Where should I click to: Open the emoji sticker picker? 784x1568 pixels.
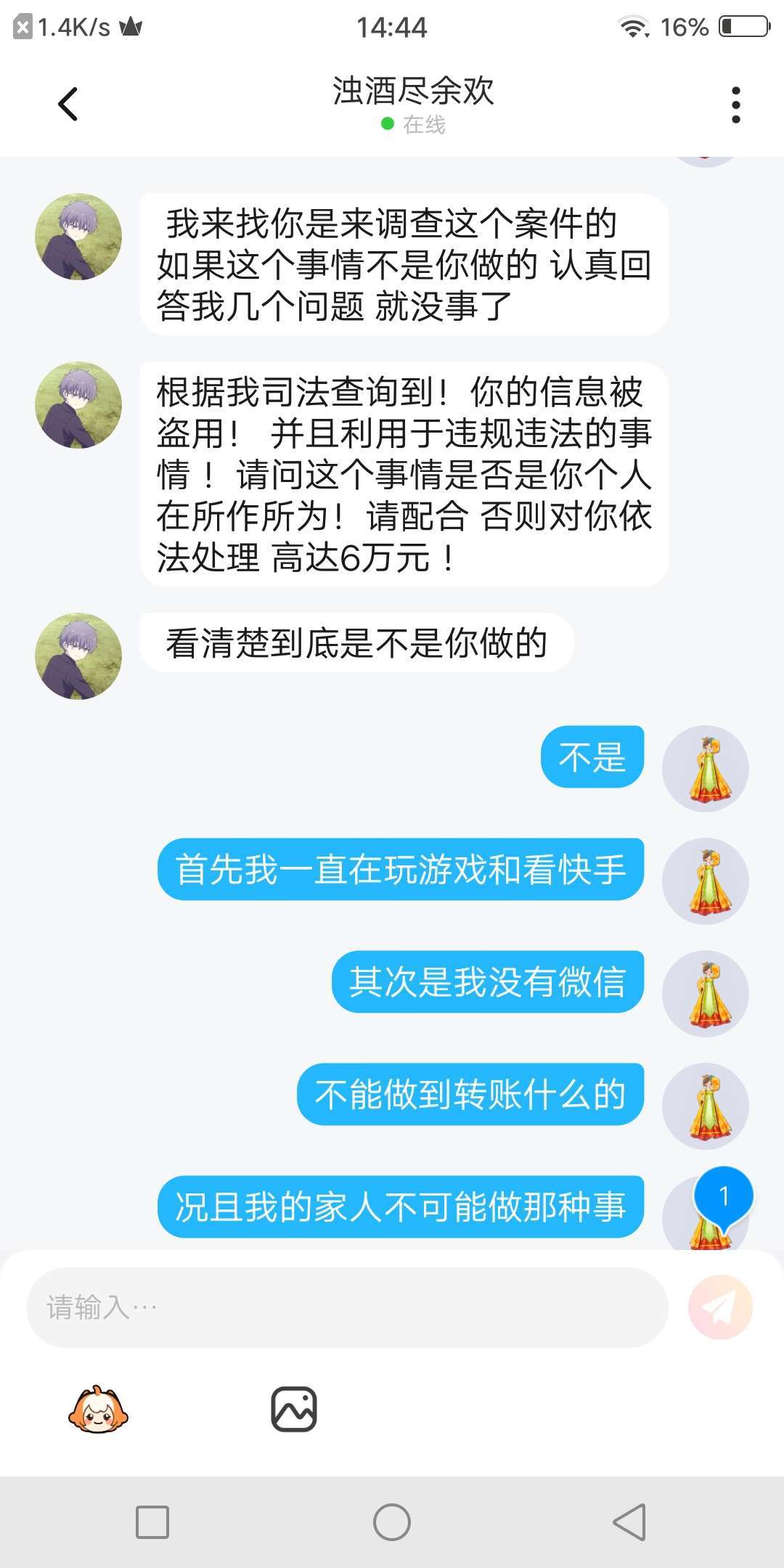coord(98,1409)
